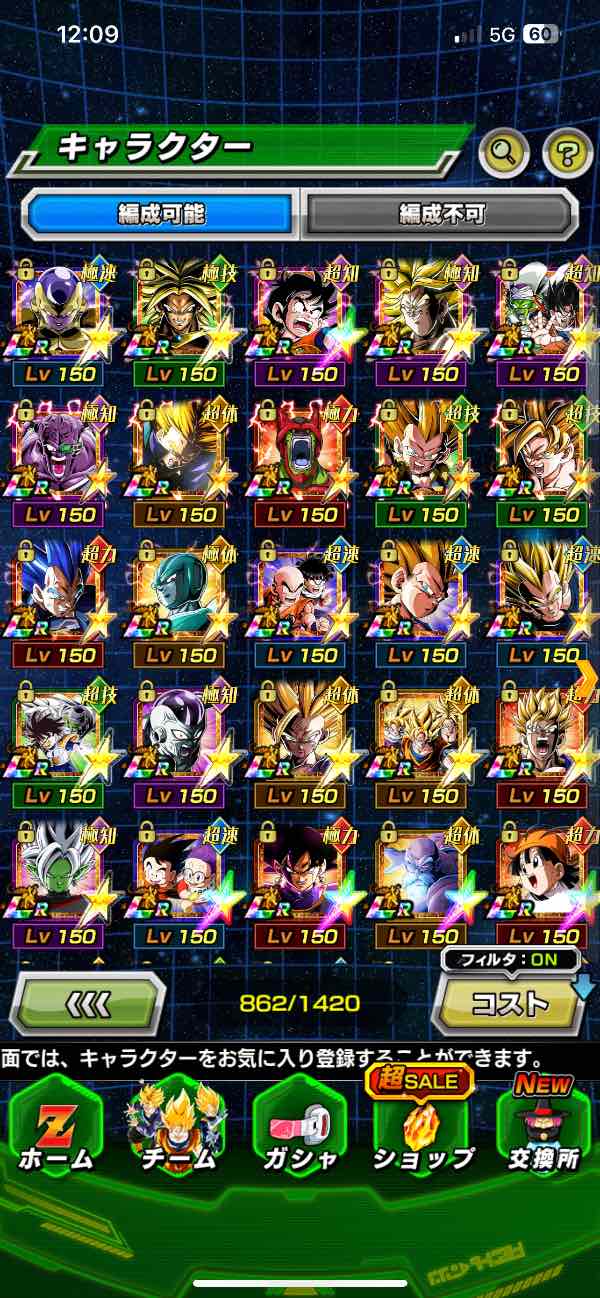This screenshot has width=600, height=1298.
Task: Tap the orange arrow at right edge
Action: [x=587, y=677]
